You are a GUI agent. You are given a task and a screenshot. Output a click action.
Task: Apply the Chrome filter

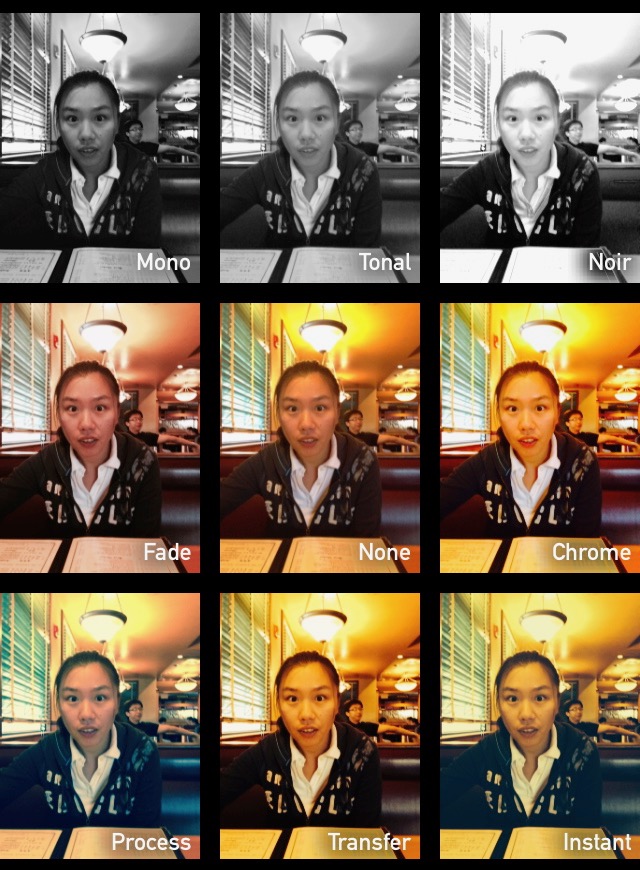(540, 437)
